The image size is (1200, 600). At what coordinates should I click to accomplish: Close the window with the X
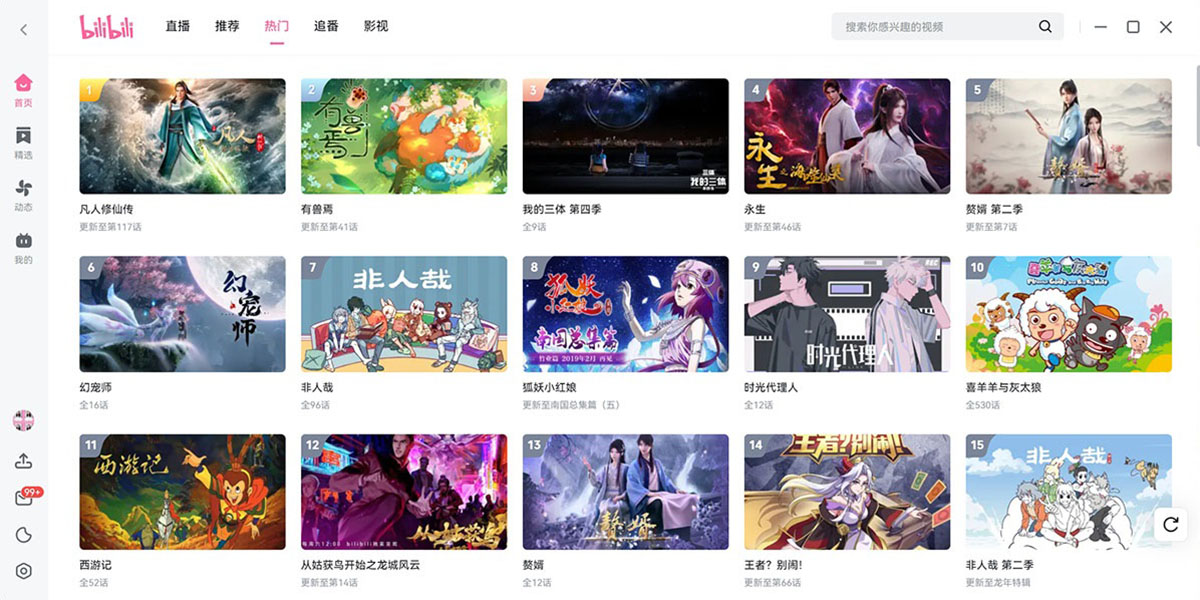1166,27
